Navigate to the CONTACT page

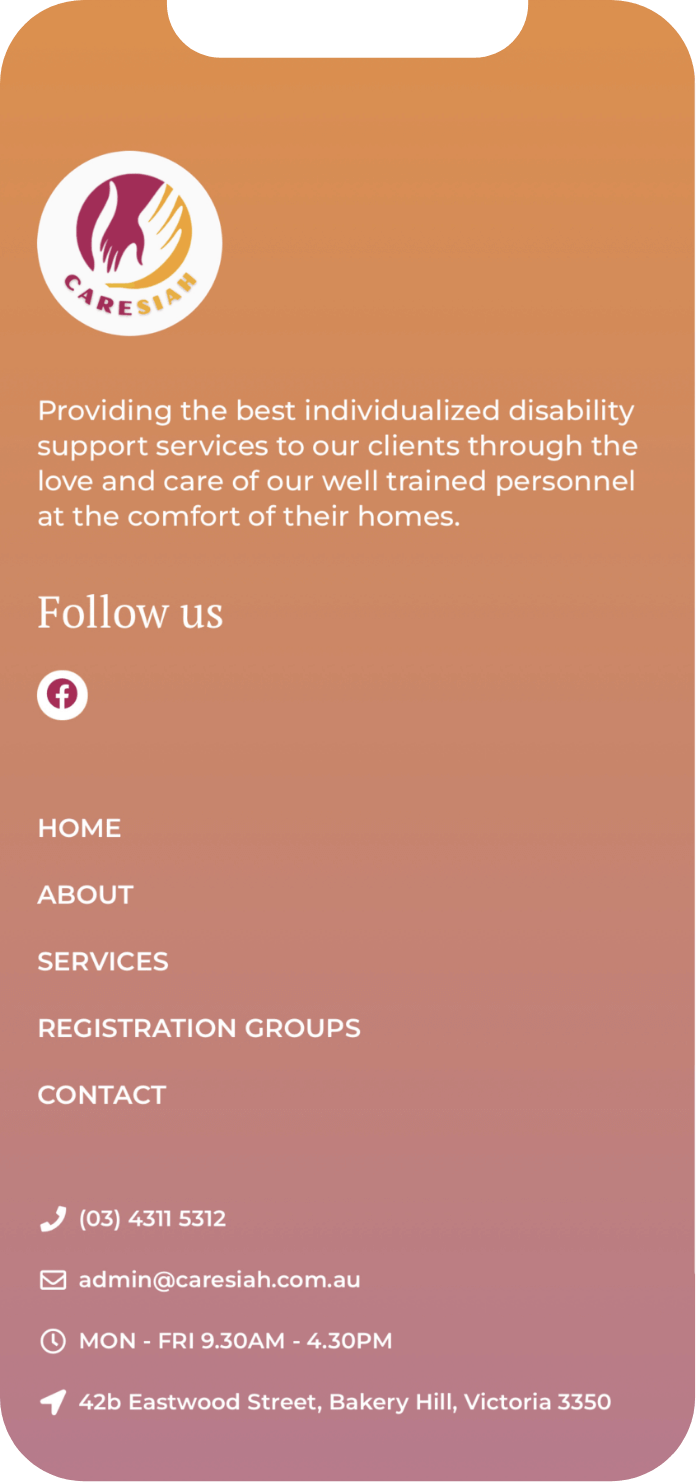coord(101,1094)
